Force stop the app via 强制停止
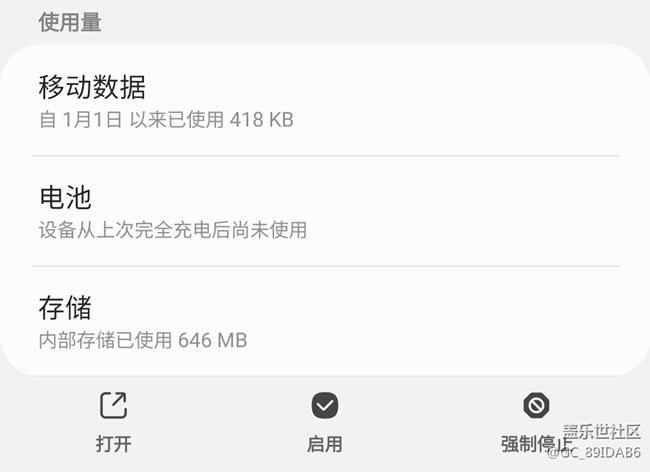 pos(537,421)
